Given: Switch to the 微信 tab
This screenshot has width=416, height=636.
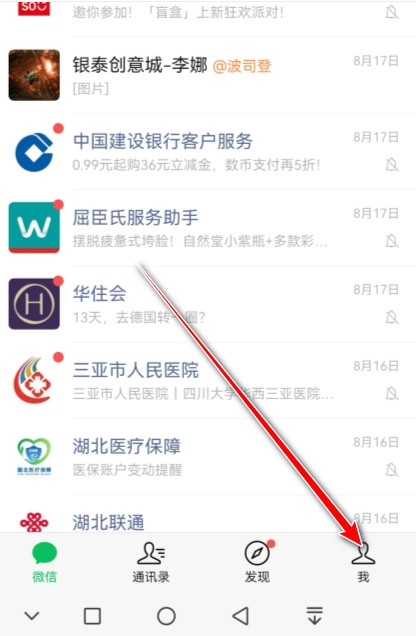Looking at the screenshot, I should 45,562.
